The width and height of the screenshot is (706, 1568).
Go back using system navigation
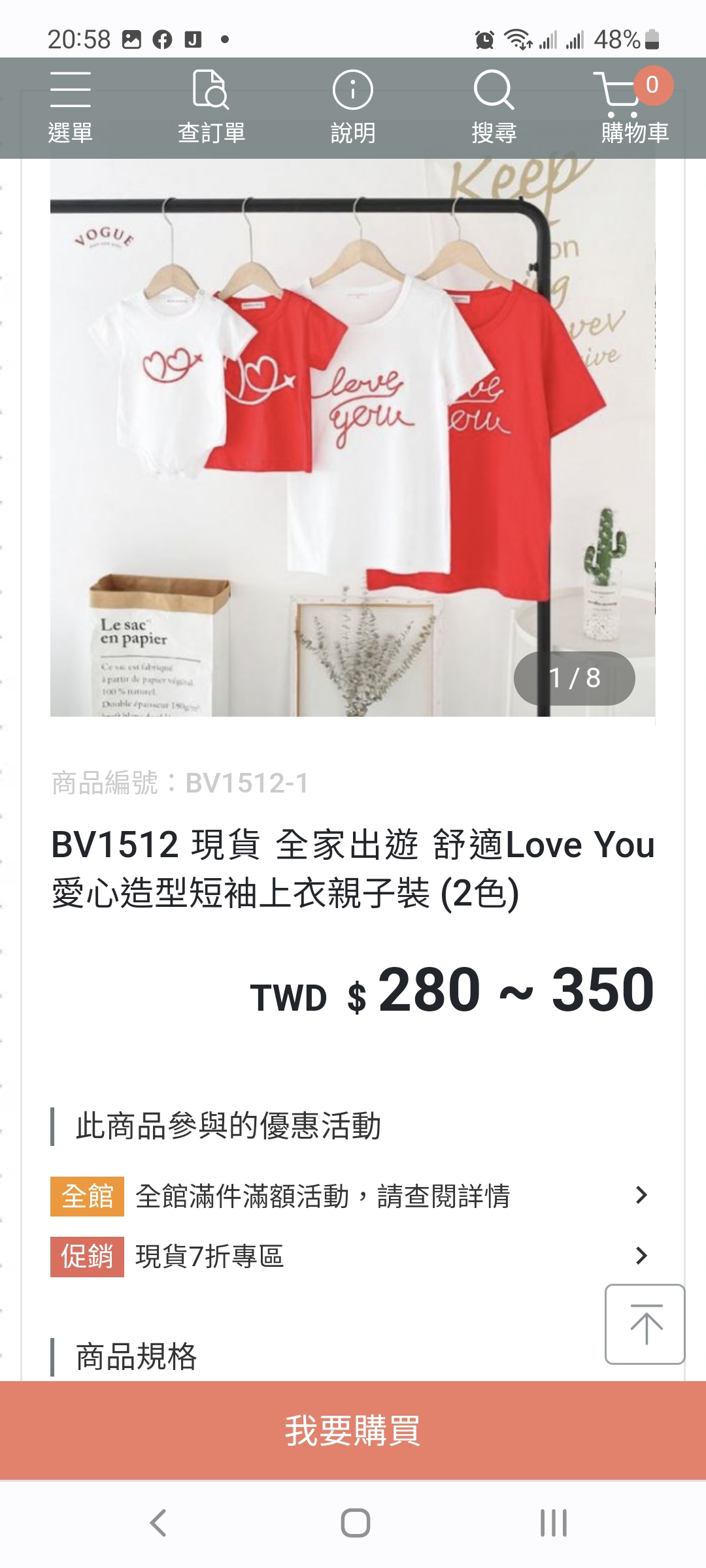(x=158, y=1523)
